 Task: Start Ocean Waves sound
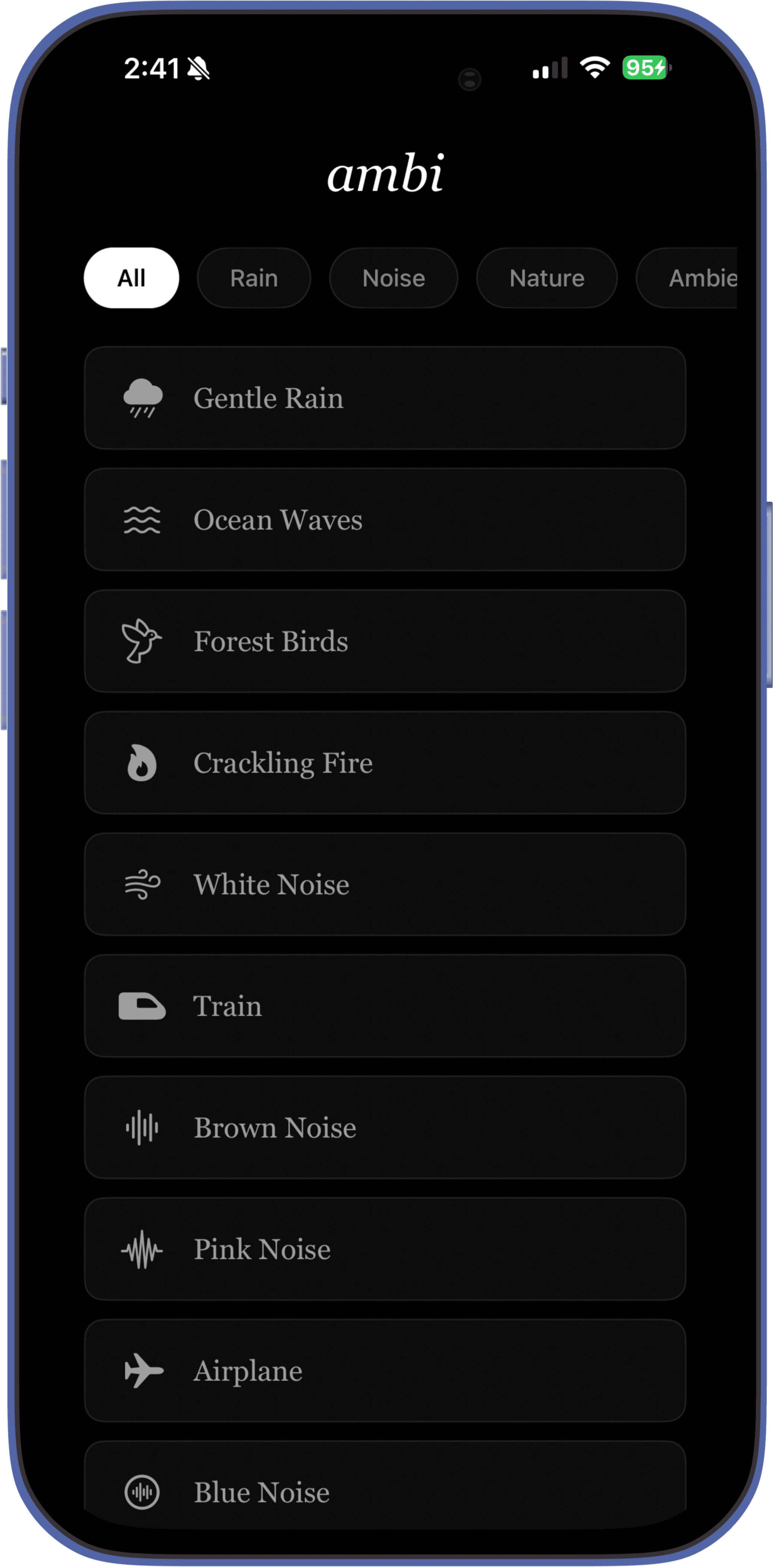click(x=385, y=519)
